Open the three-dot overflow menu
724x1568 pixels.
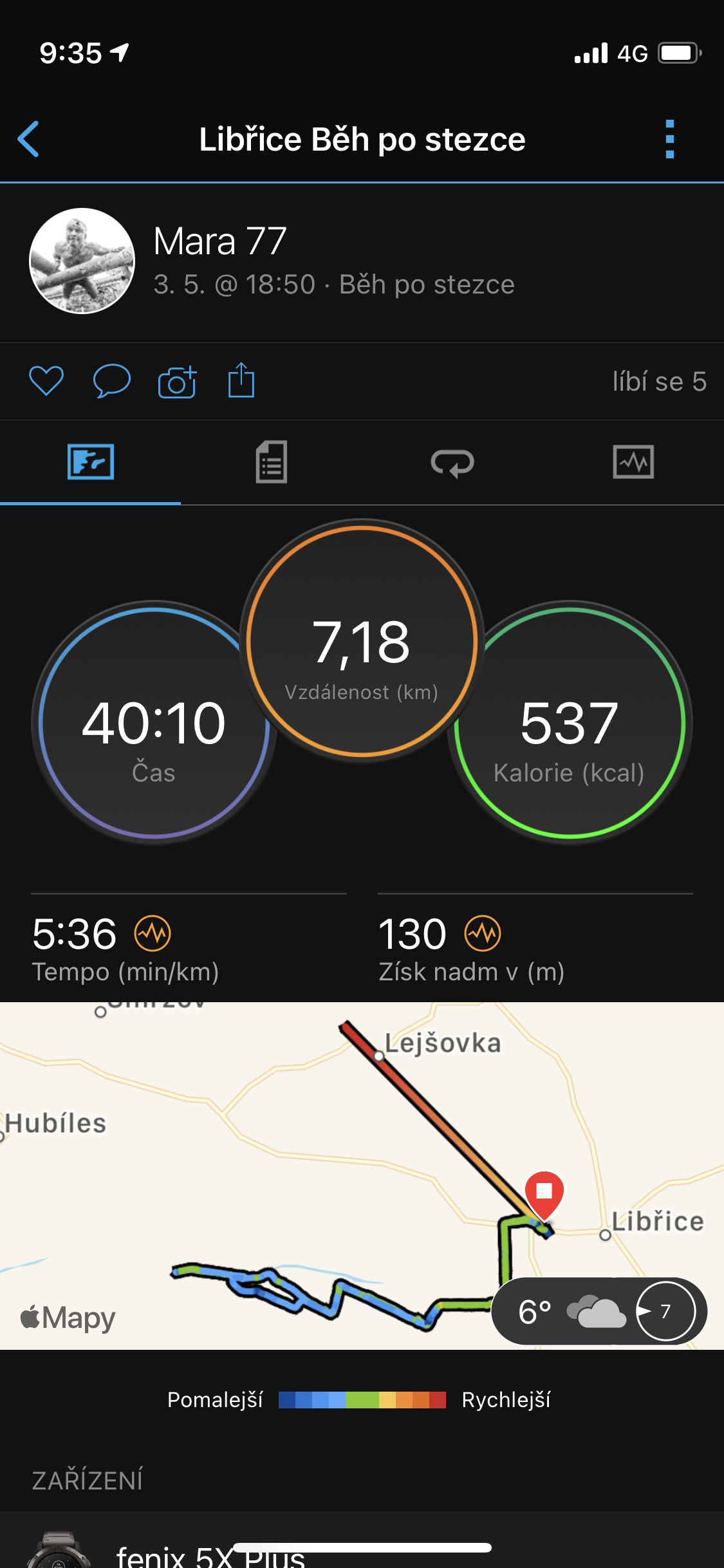point(669,139)
